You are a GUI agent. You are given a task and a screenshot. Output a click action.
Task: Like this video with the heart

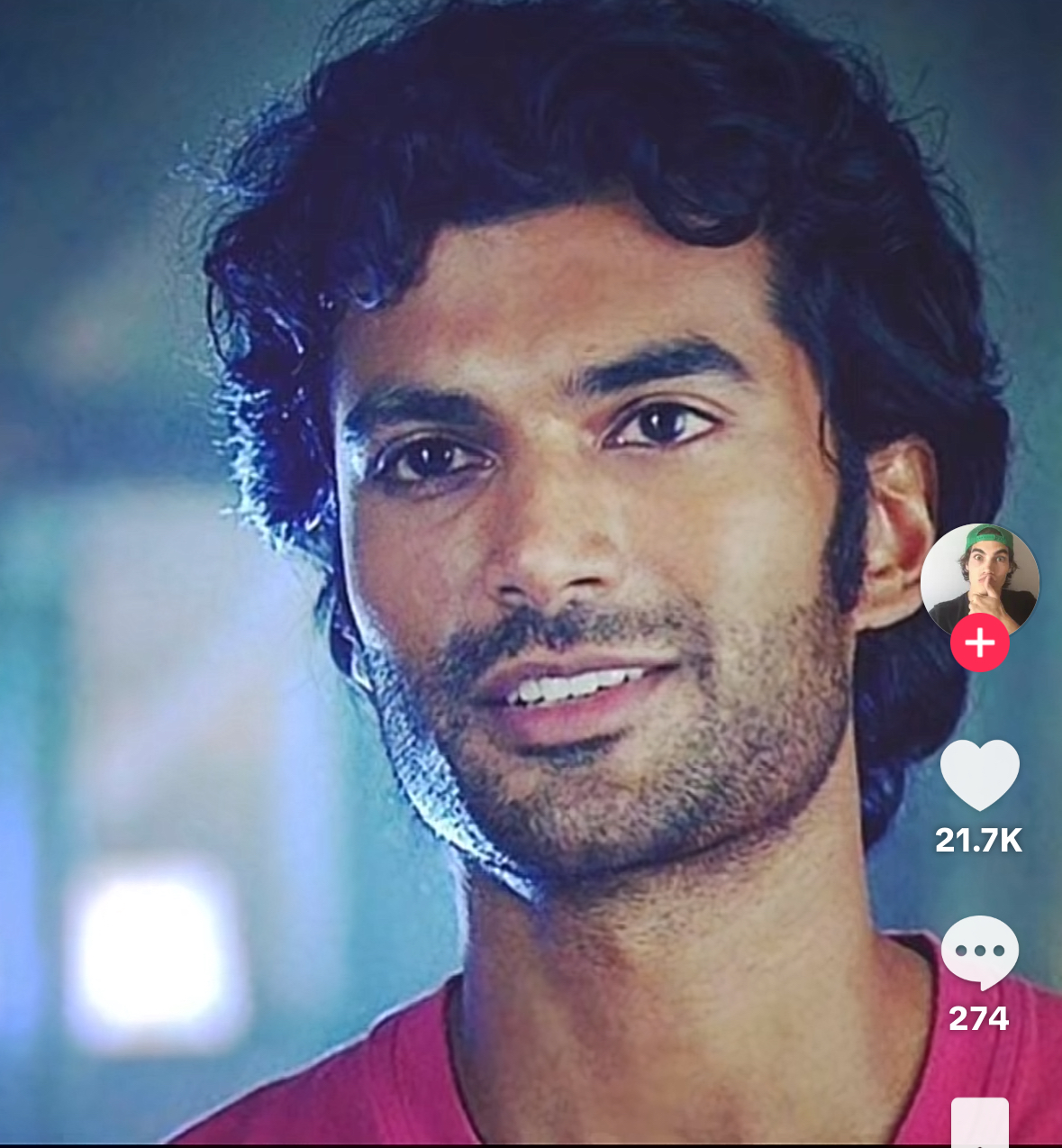(x=979, y=774)
